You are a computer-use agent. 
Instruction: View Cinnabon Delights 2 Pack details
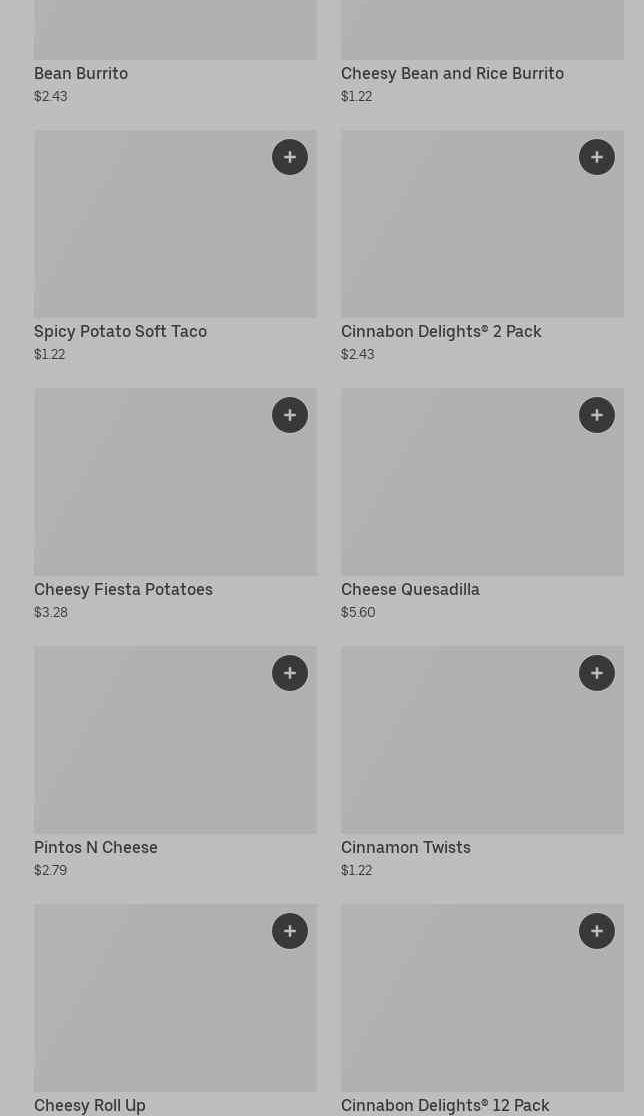click(441, 331)
